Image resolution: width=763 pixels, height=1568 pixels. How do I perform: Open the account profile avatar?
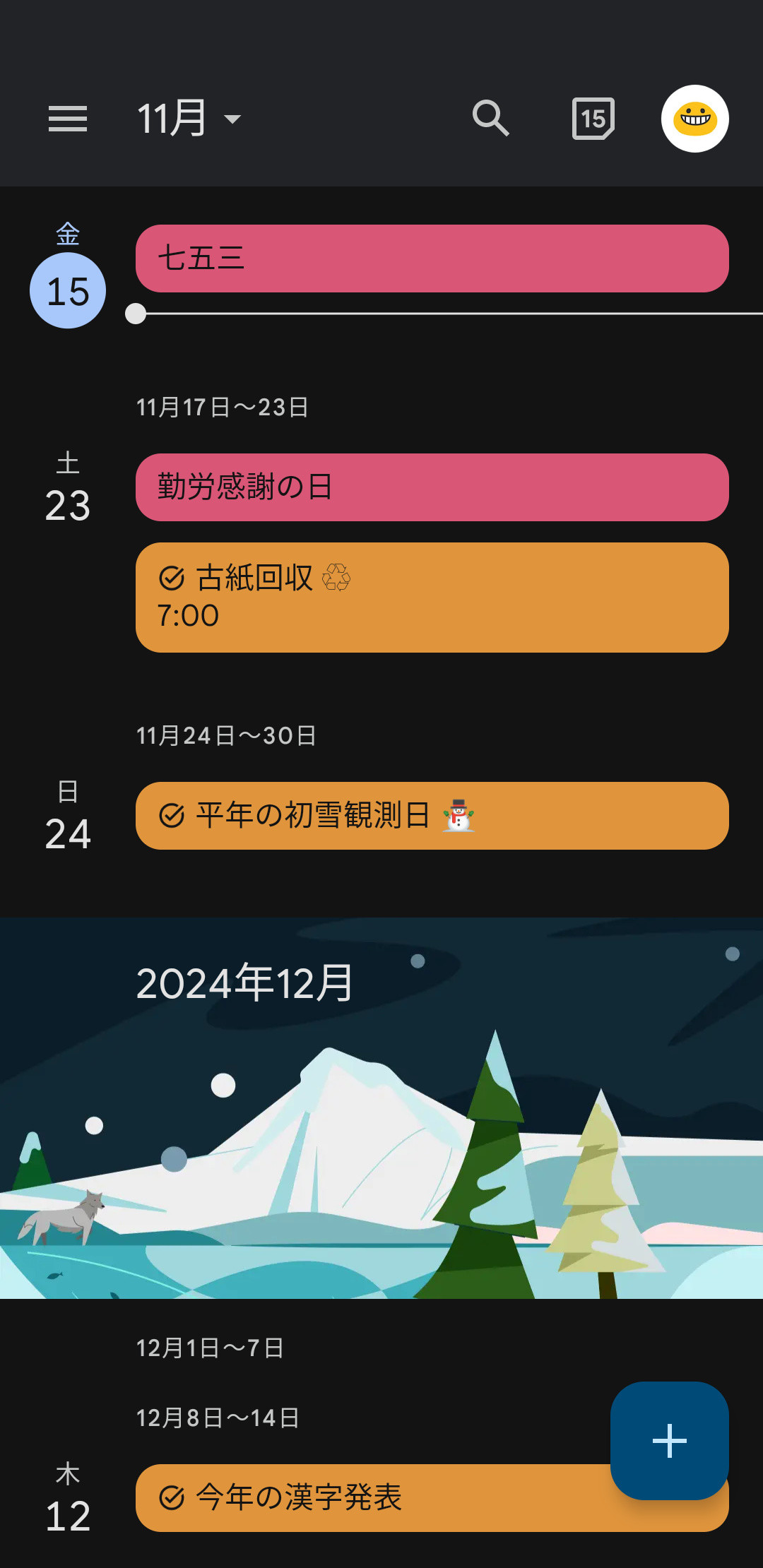coord(694,119)
